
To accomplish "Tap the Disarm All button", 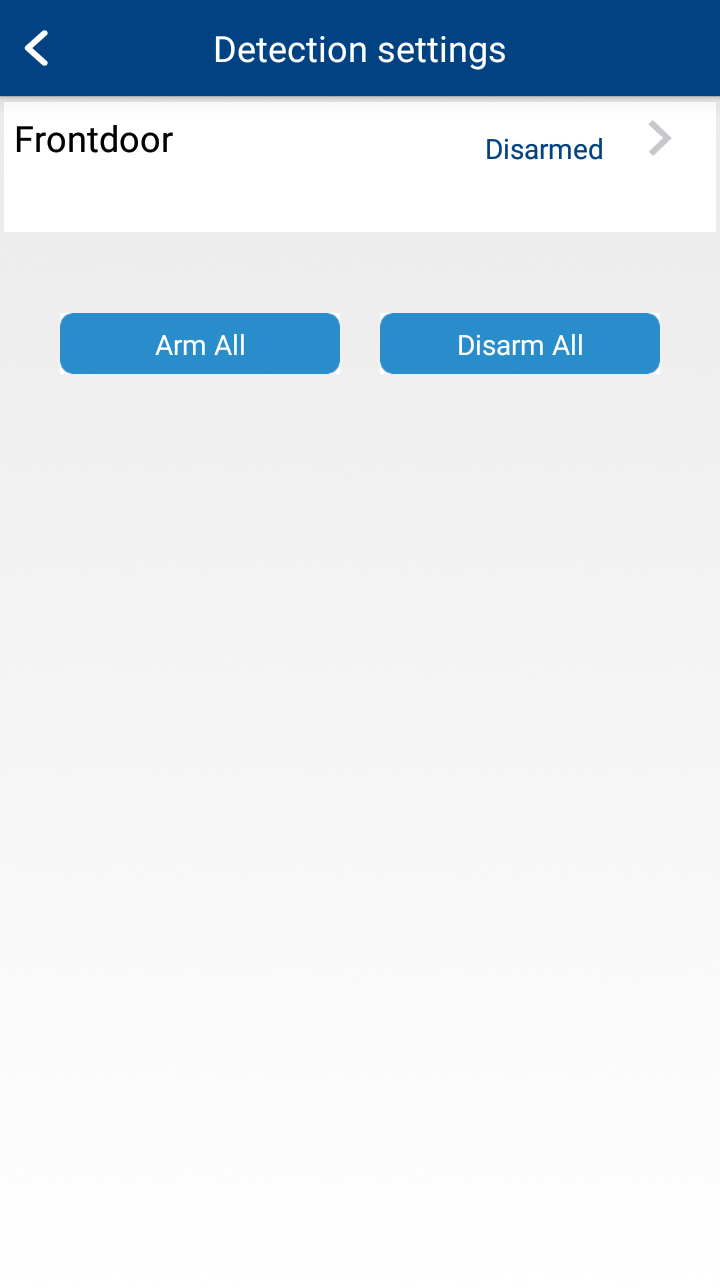I will point(520,344).
